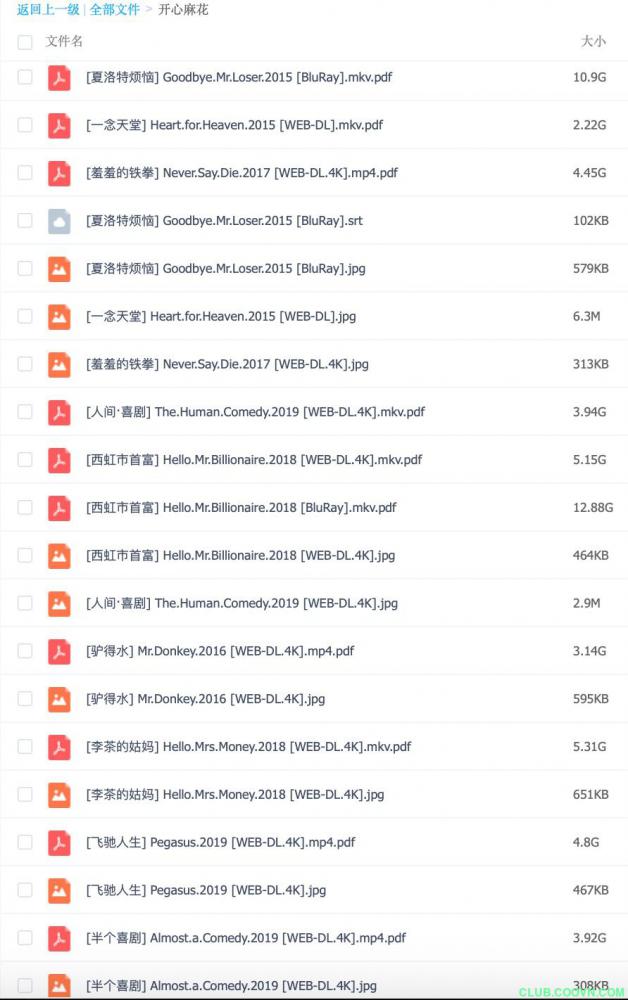Tick the select-all checkbox beside 文件名

[x=25, y=42]
